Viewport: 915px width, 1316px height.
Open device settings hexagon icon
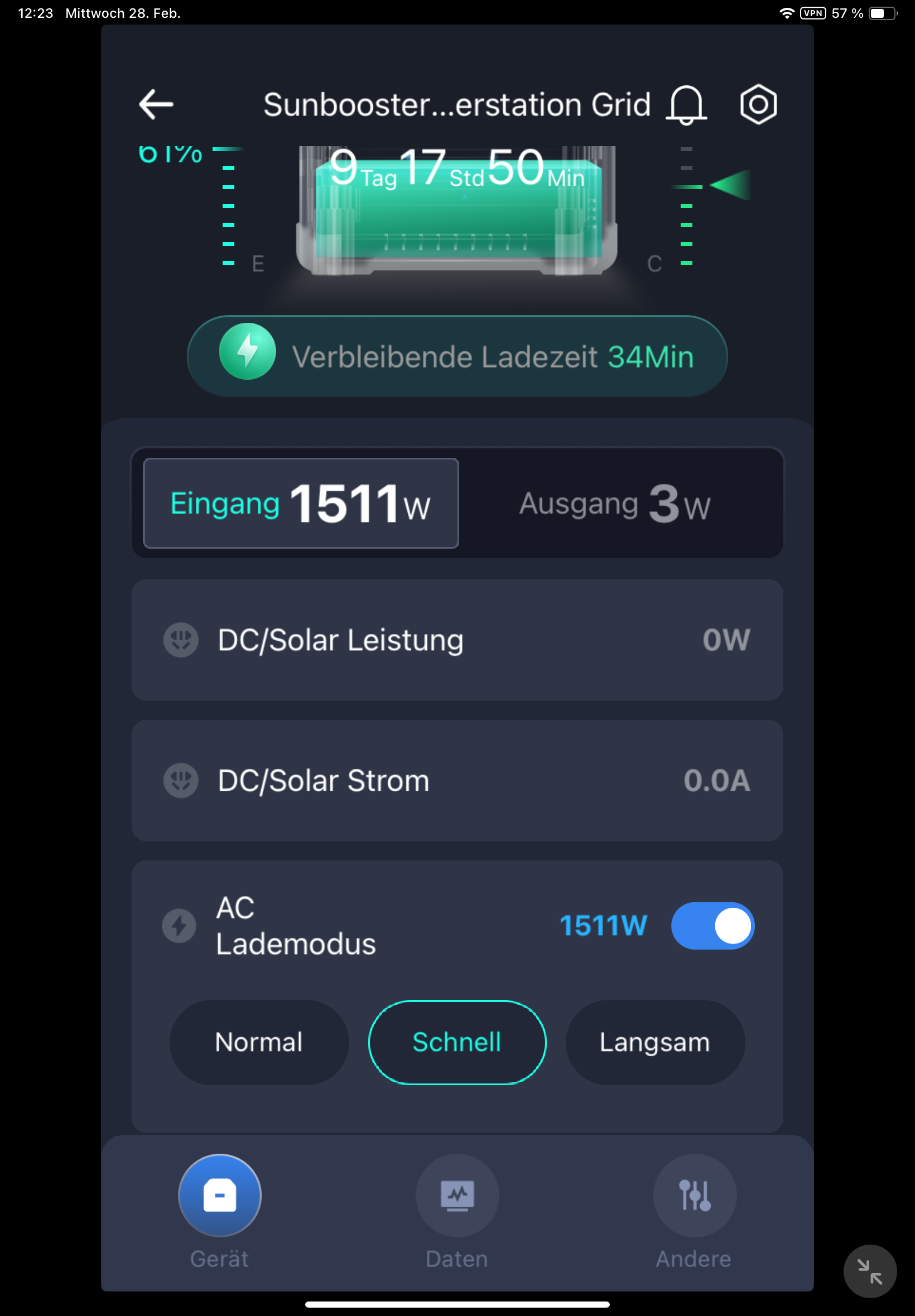758,104
